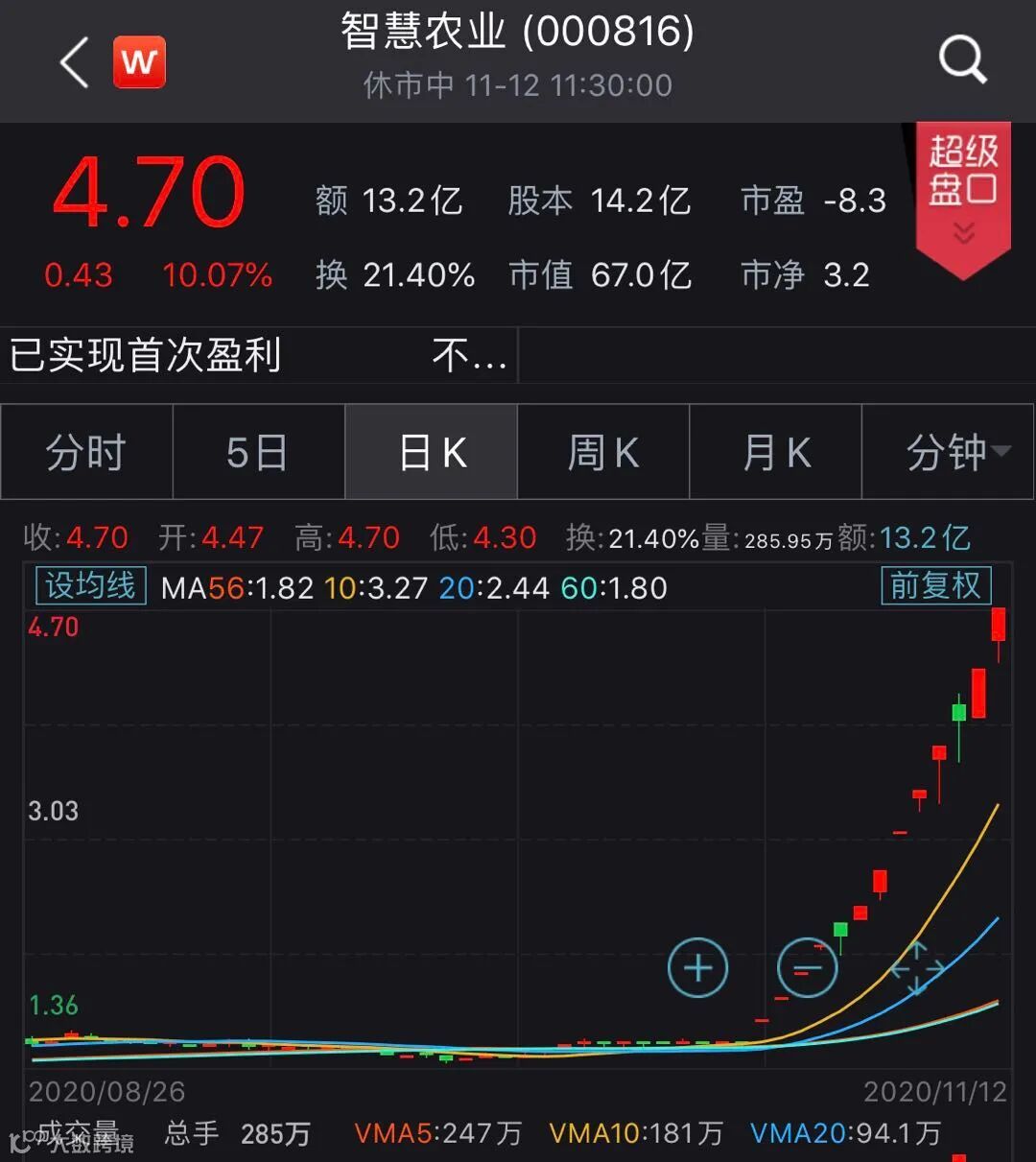Toggle 前复权 price adjustment mode
The image size is (1036, 1162).
pyautogui.click(x=936, y=586)
